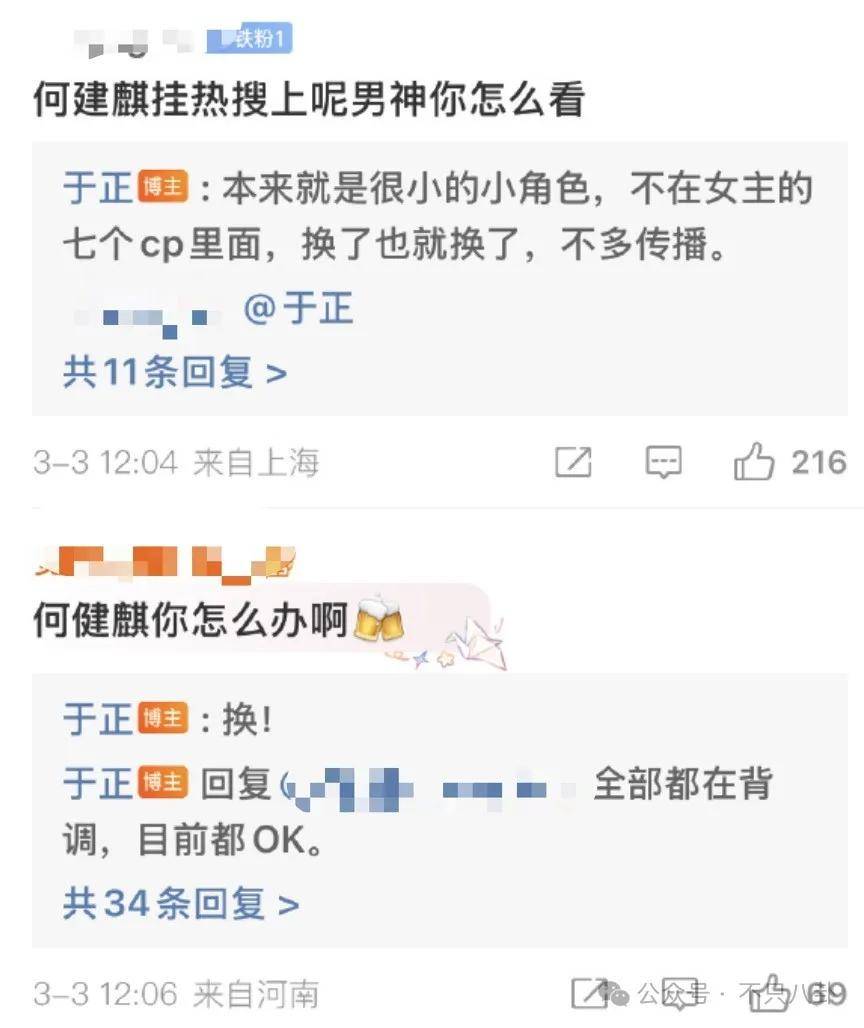The image size is (864, 1028).
Task: Open the @于正 mention link
Action: (298, 309)
